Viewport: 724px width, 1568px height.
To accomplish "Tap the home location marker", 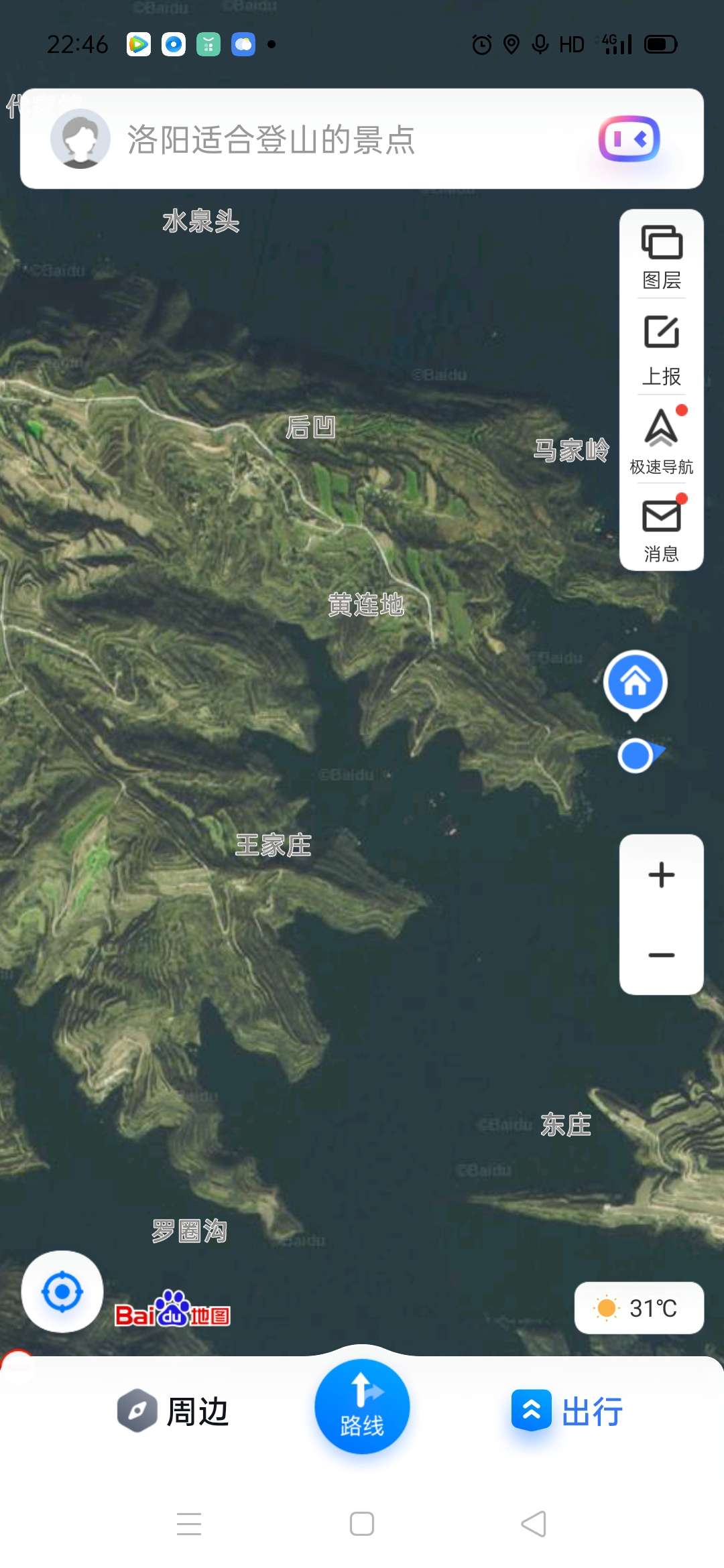I will tap(635, 683).
